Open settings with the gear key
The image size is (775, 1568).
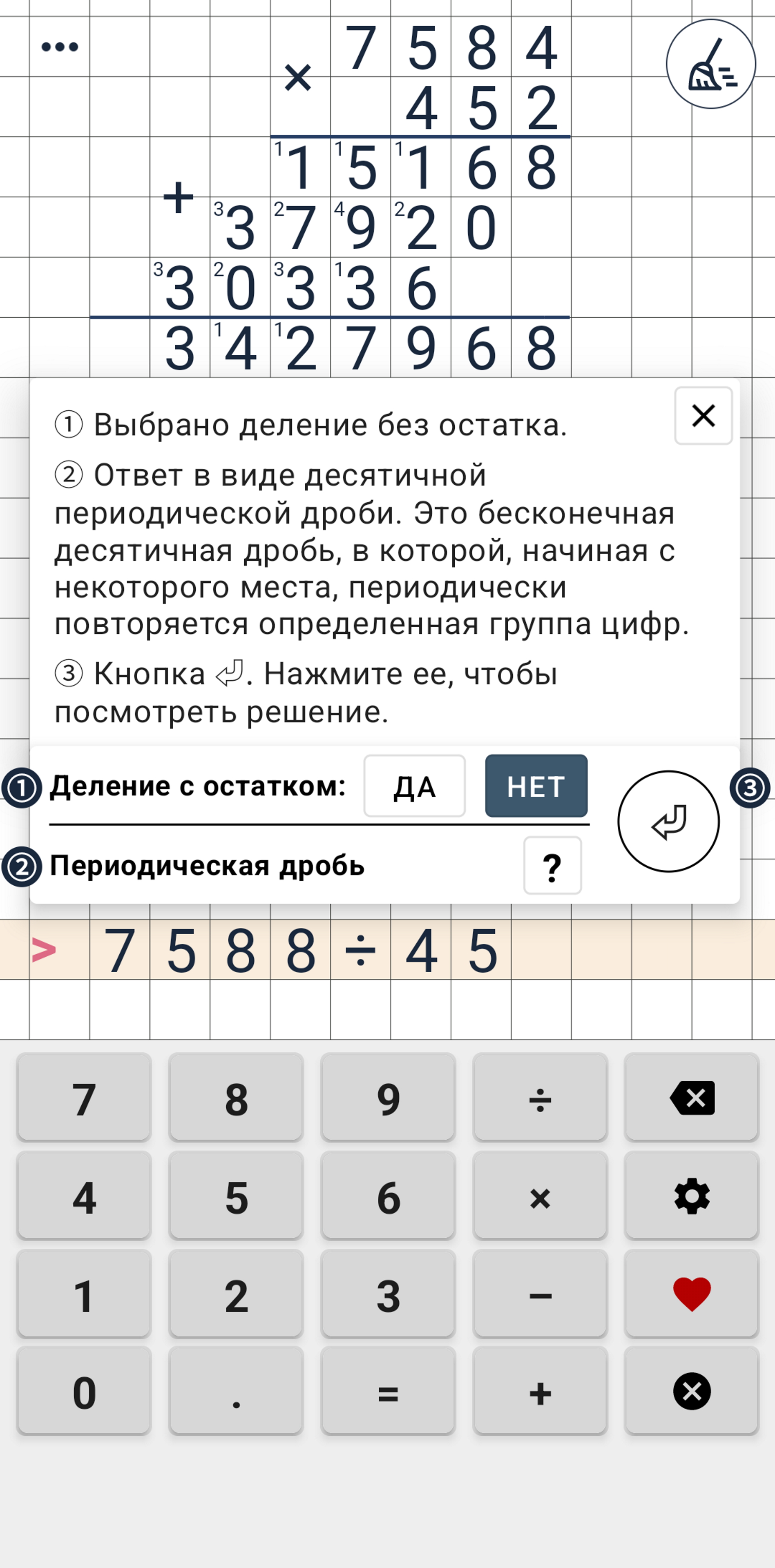692,1196
